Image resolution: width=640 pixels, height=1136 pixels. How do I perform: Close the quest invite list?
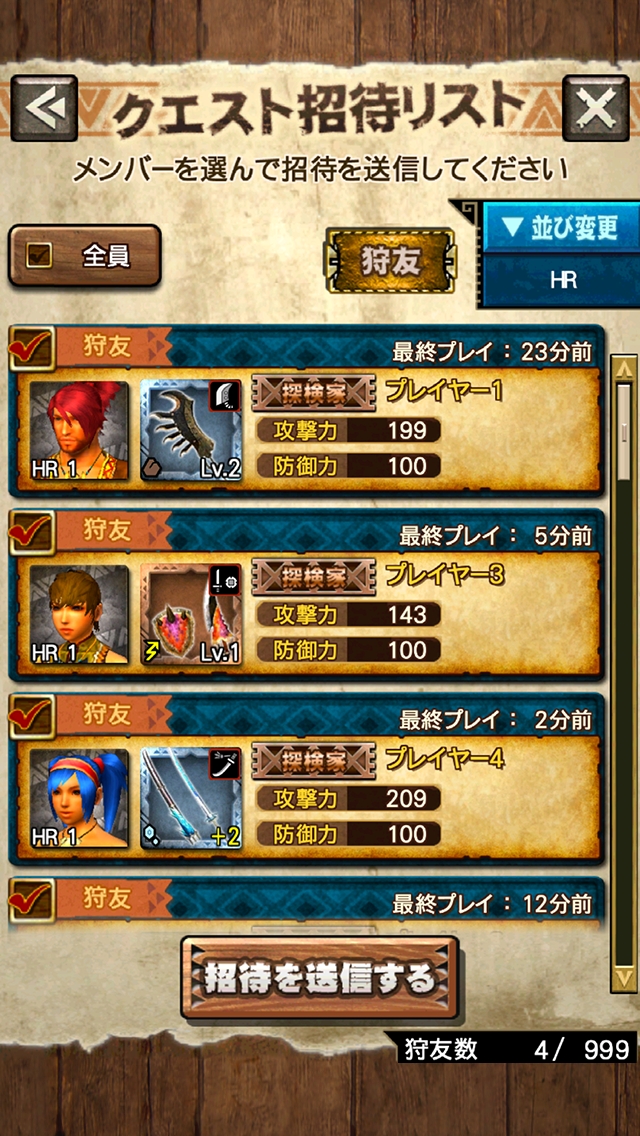pyautogui.click(x=596, y=107)
